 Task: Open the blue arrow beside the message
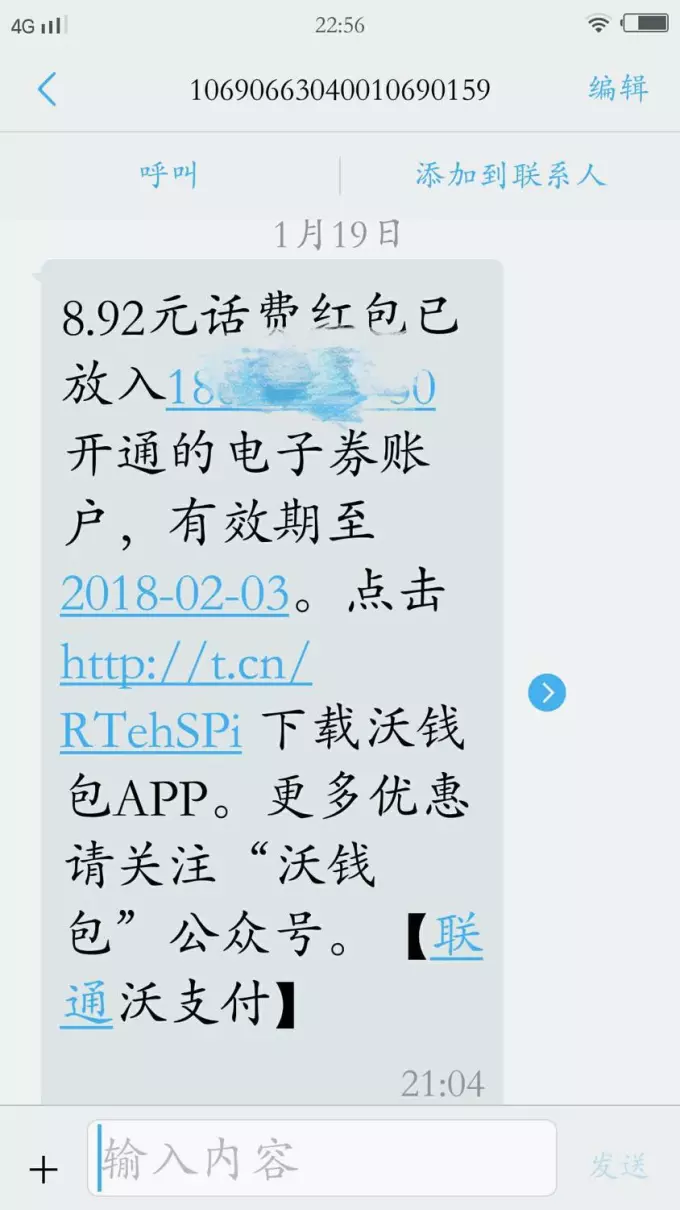[548, 693]
